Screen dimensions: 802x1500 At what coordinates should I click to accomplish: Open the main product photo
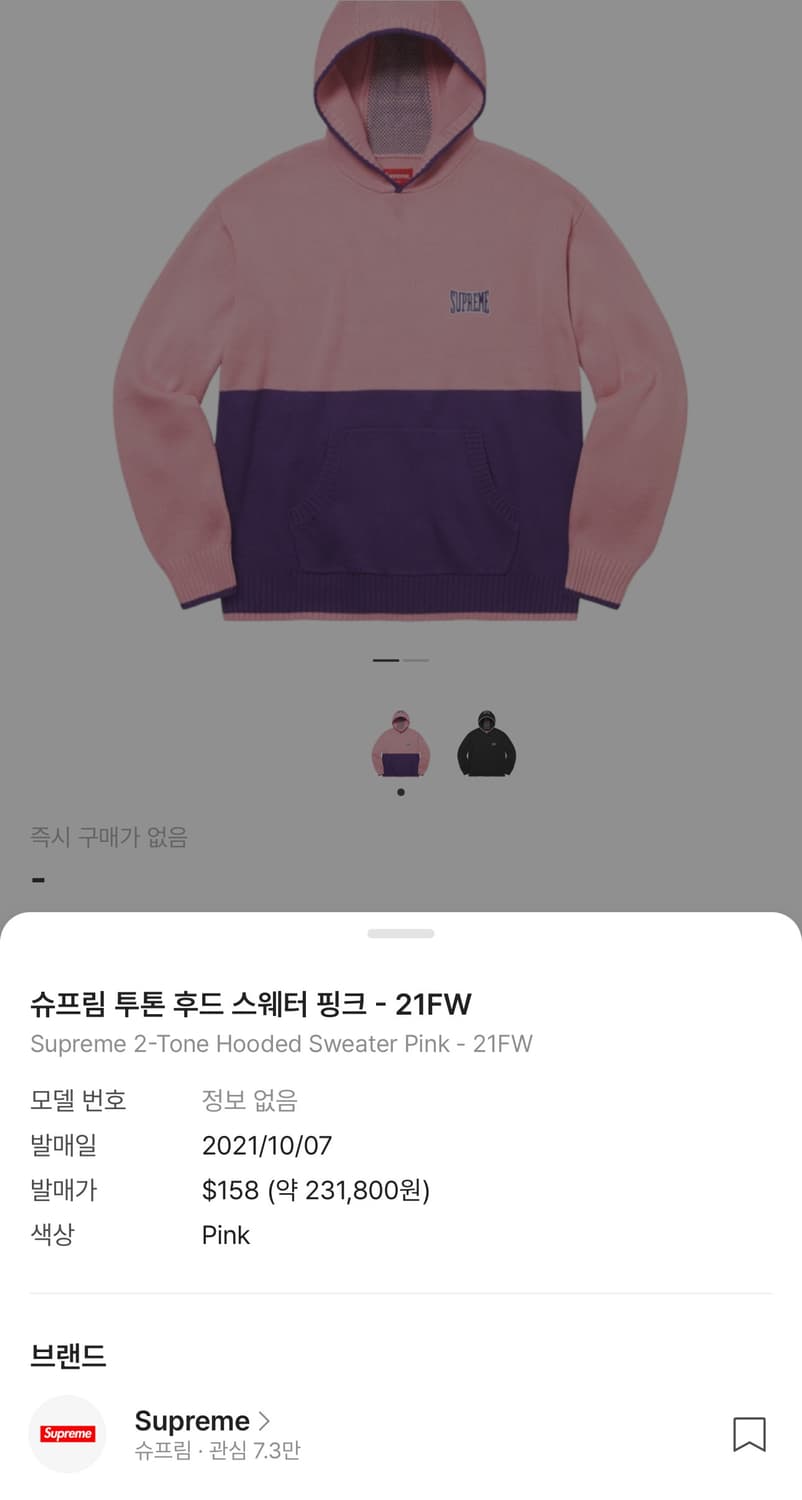(400, 330)
